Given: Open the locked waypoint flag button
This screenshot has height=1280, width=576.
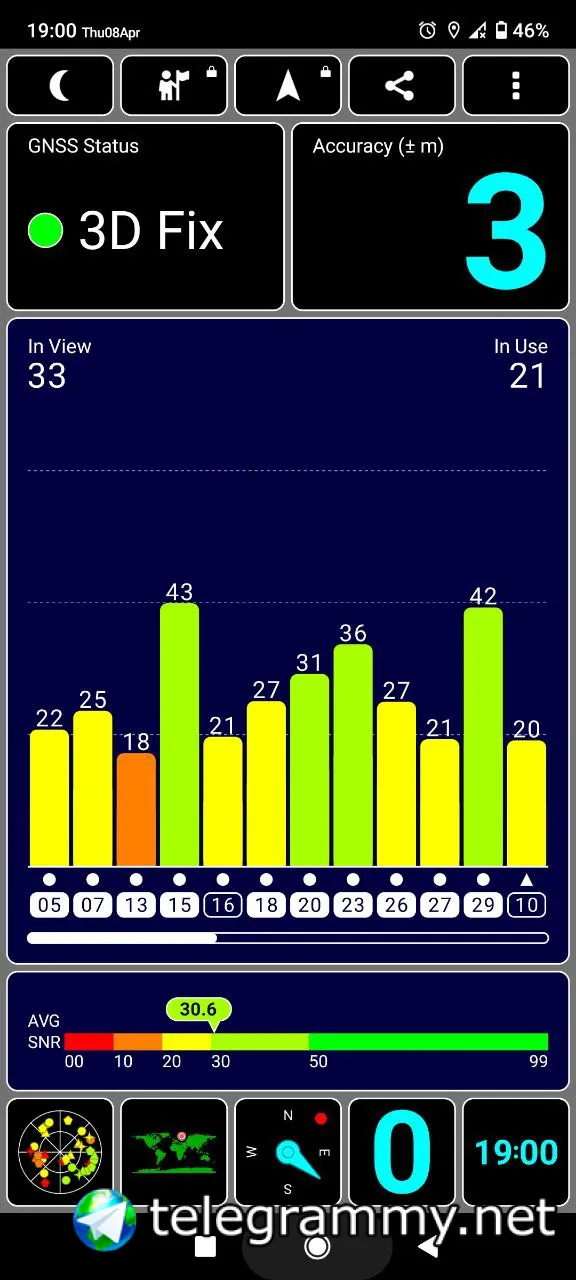Looking at the screenshot, I should point(174,86).
